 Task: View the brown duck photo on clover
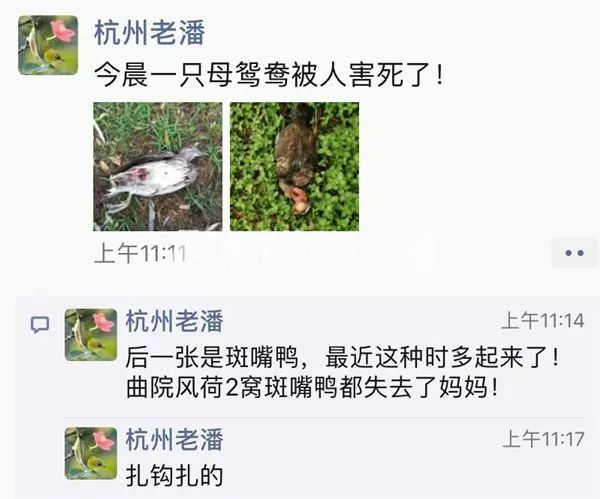pos(294,166)
